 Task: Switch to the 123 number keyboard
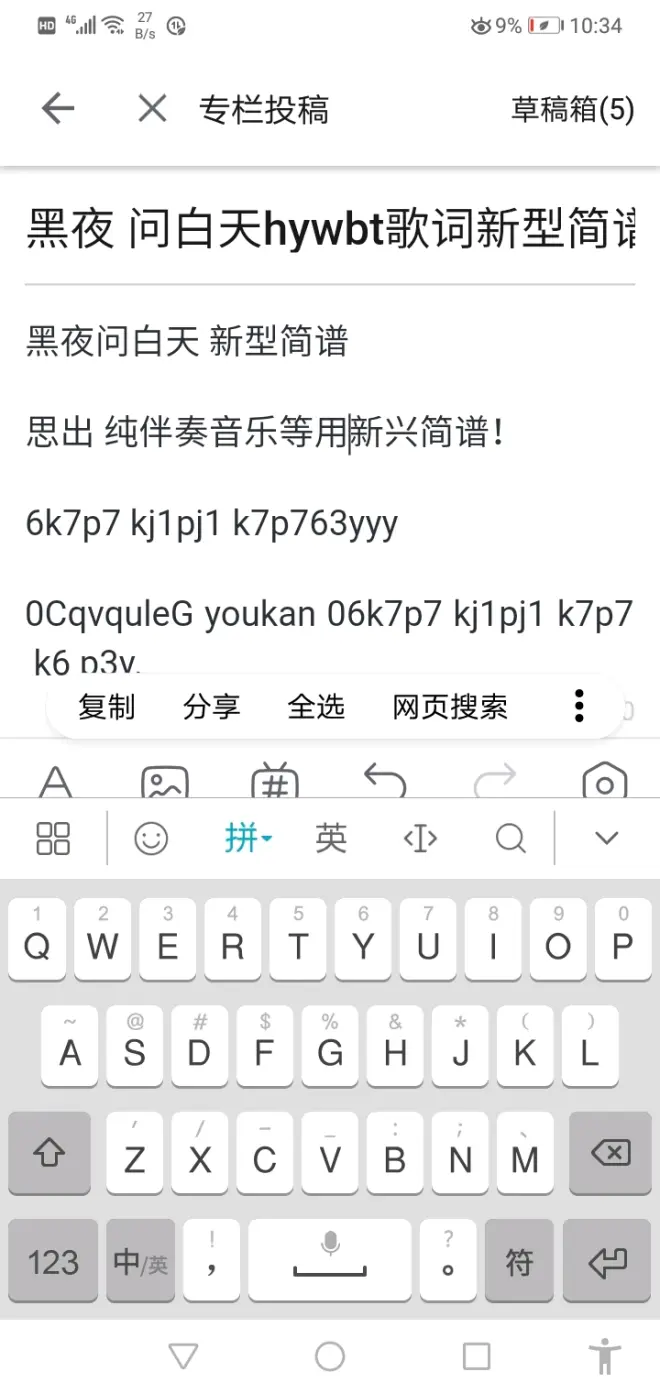[53, 1262]
